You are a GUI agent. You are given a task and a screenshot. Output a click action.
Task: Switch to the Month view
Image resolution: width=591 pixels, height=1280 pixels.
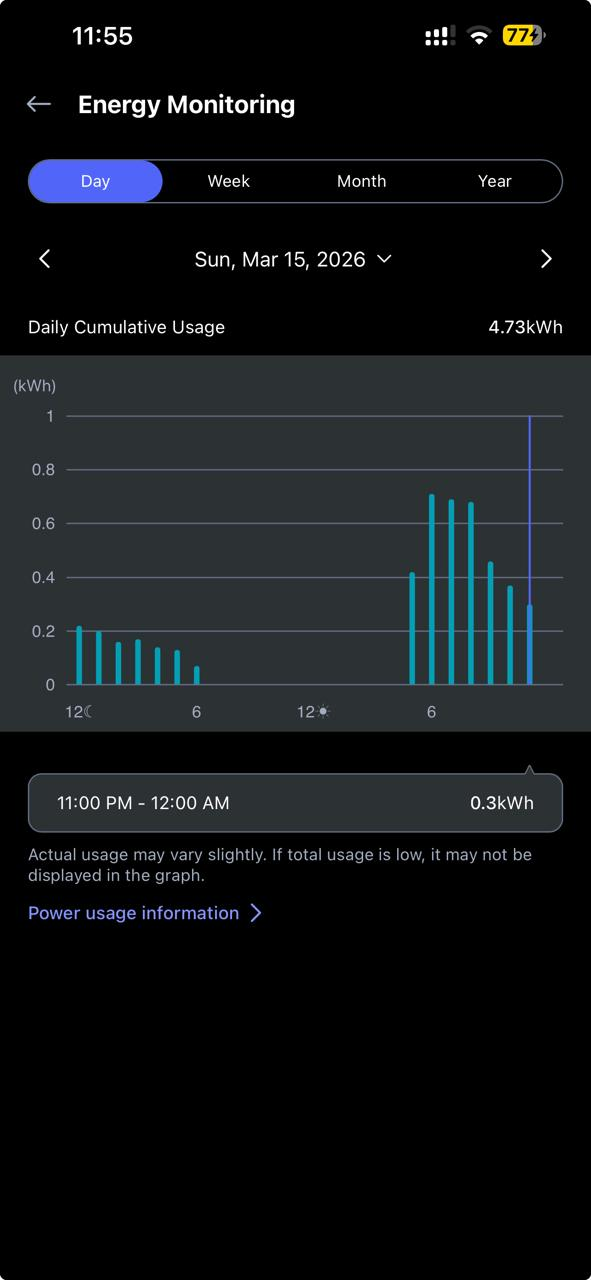coord(361,181)
